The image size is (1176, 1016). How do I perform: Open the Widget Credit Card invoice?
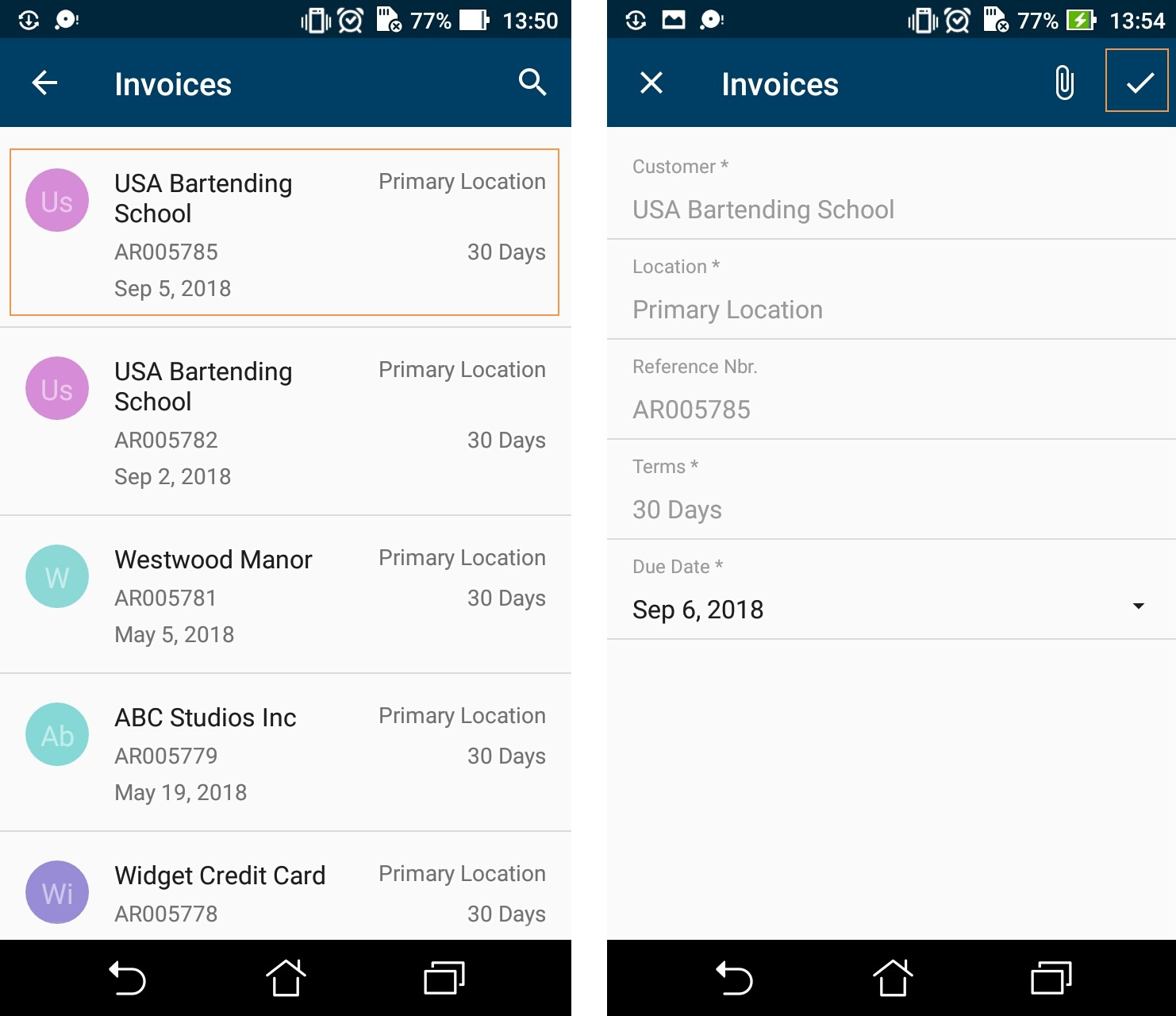tap(284, 892)
